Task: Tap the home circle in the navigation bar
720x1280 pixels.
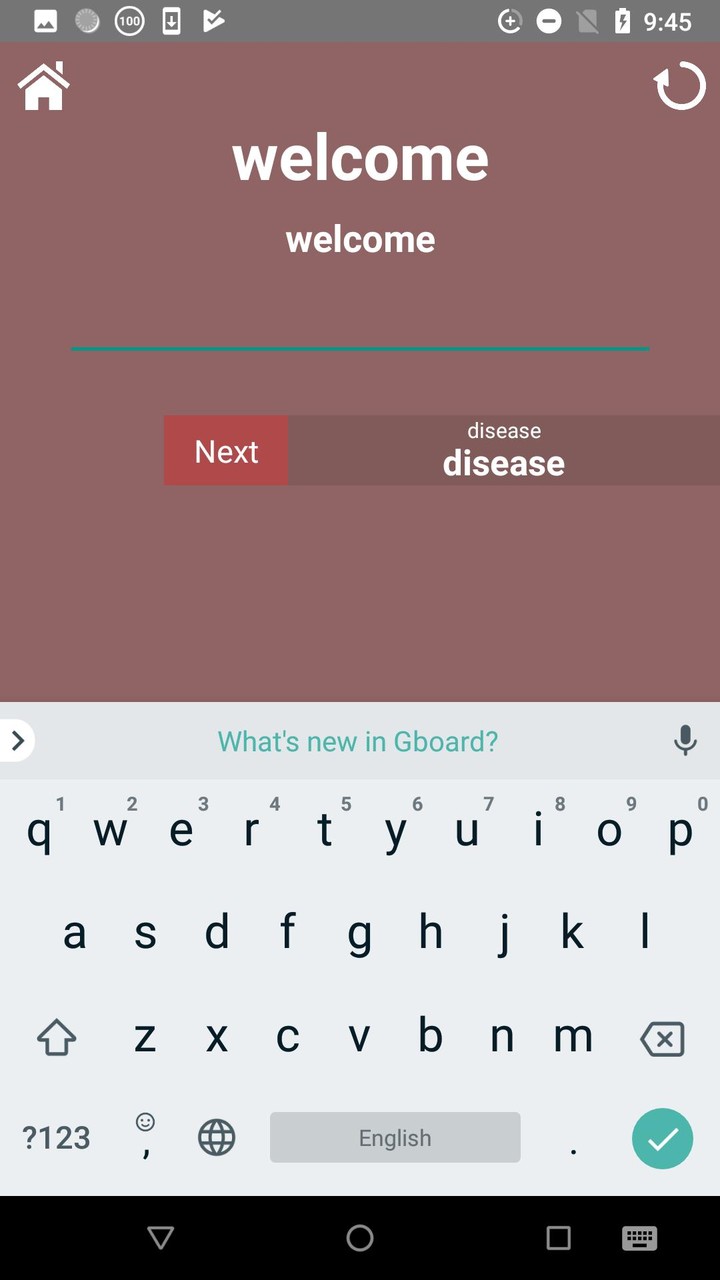Action: click(359, 1238)
